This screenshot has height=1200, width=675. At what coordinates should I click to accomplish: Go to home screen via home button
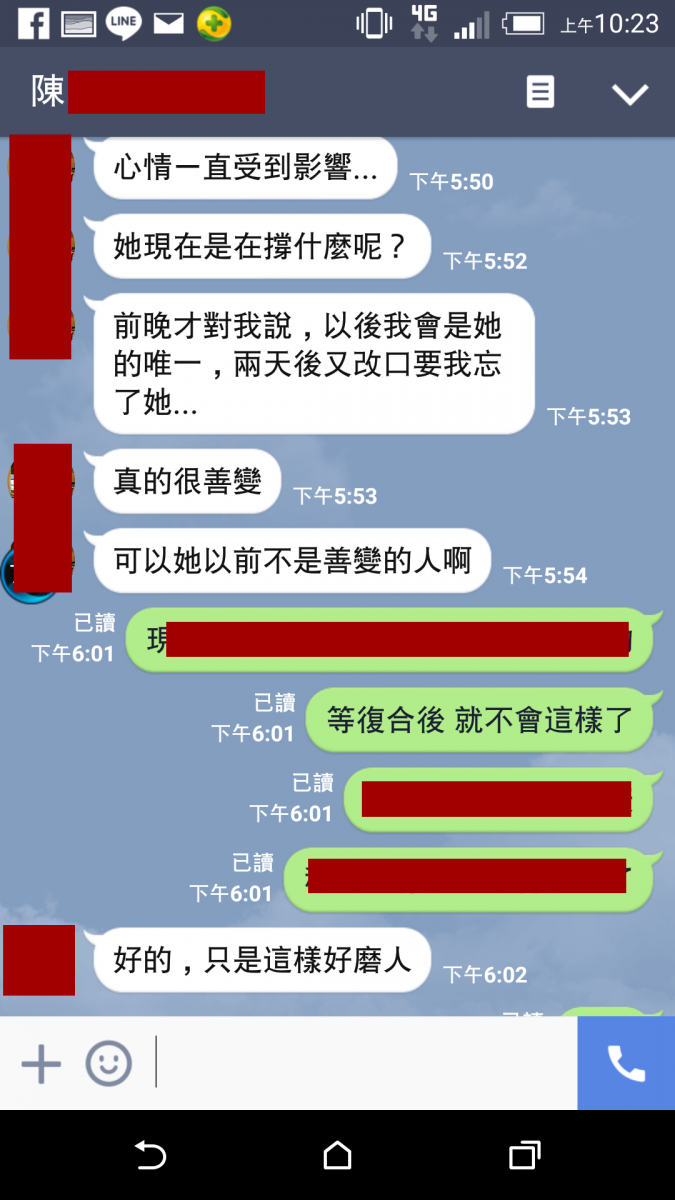pyautogui.click(x=337, y=1156)
